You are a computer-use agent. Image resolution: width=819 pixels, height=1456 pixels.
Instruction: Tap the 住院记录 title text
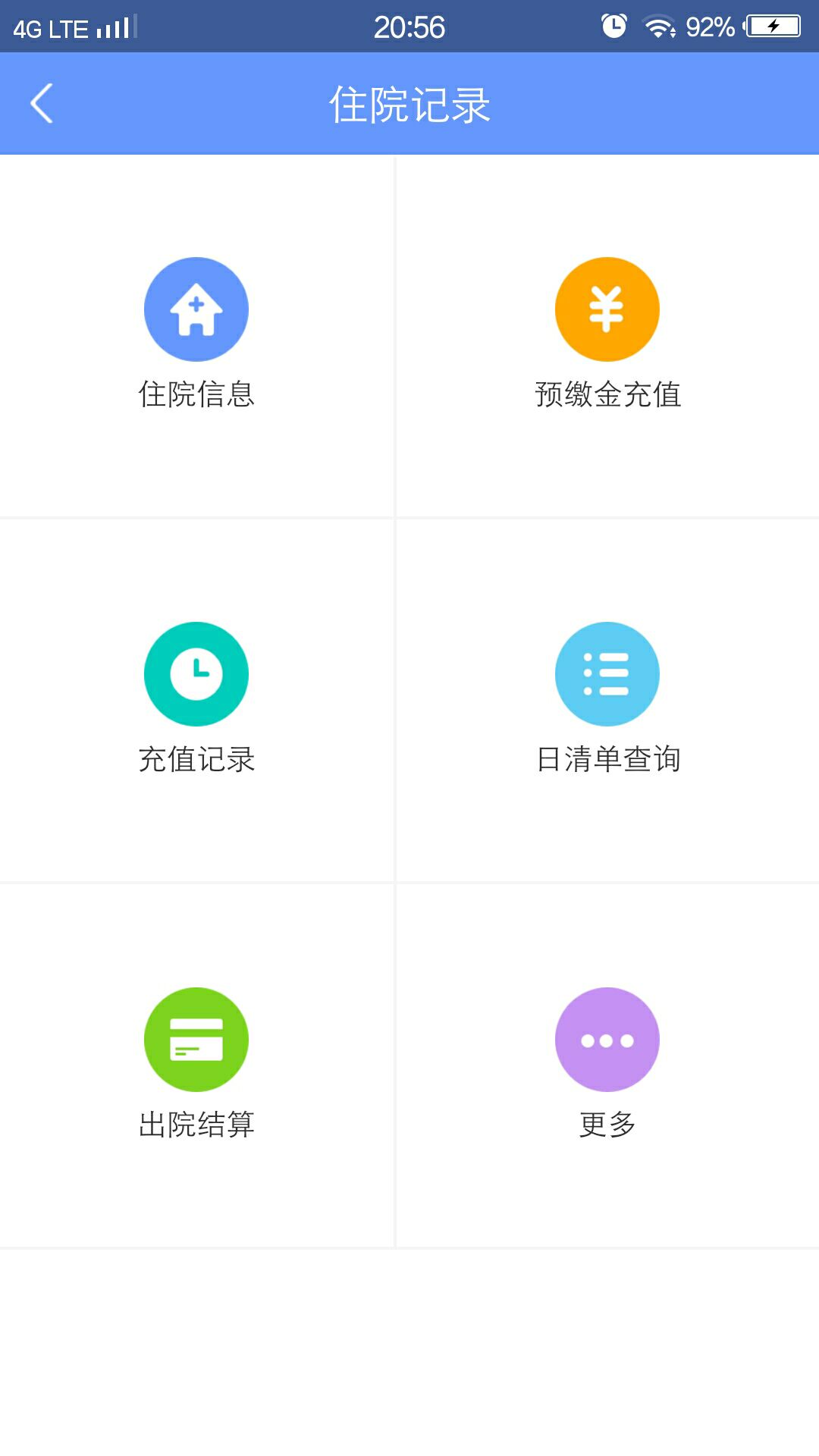click(x=409, y=106)
